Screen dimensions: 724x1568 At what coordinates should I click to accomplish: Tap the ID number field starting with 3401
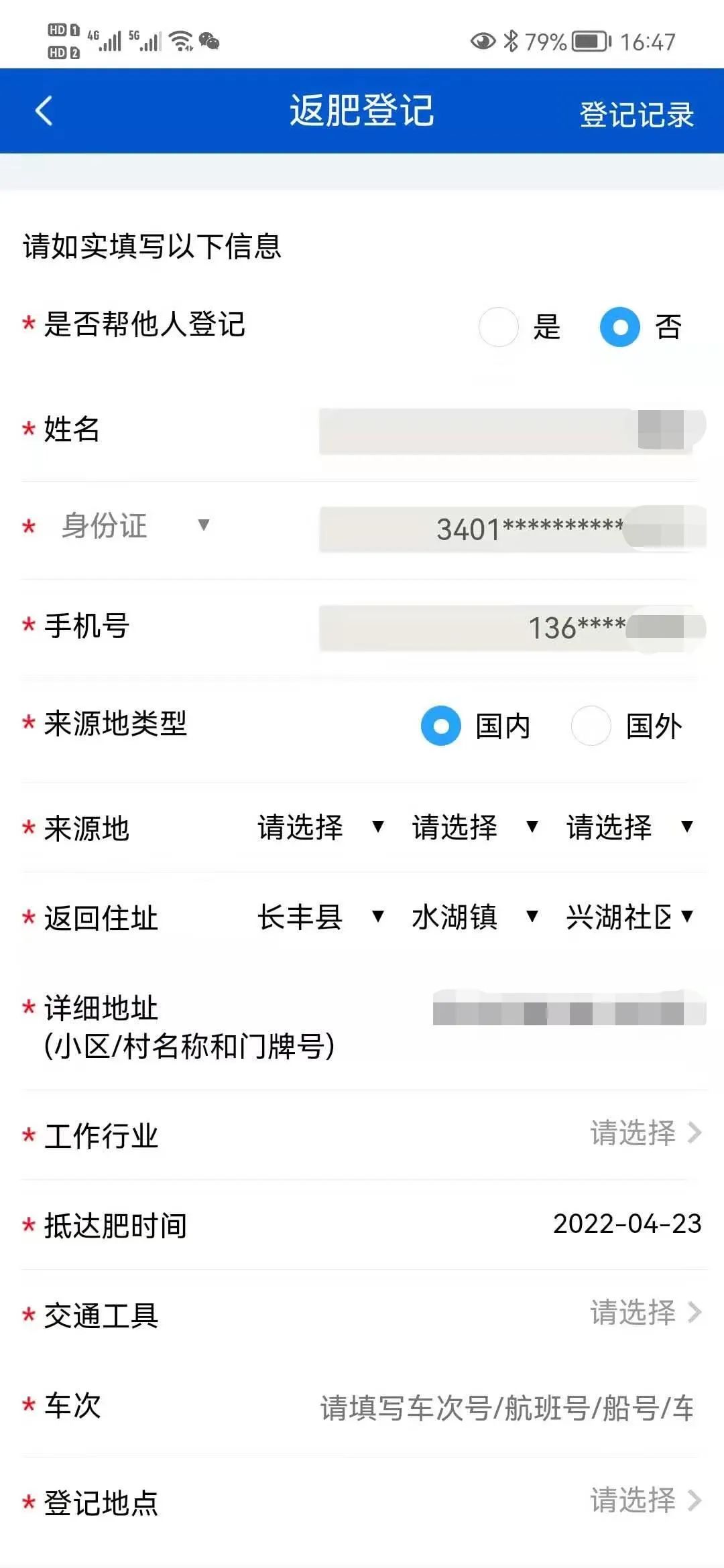[509, 529]
